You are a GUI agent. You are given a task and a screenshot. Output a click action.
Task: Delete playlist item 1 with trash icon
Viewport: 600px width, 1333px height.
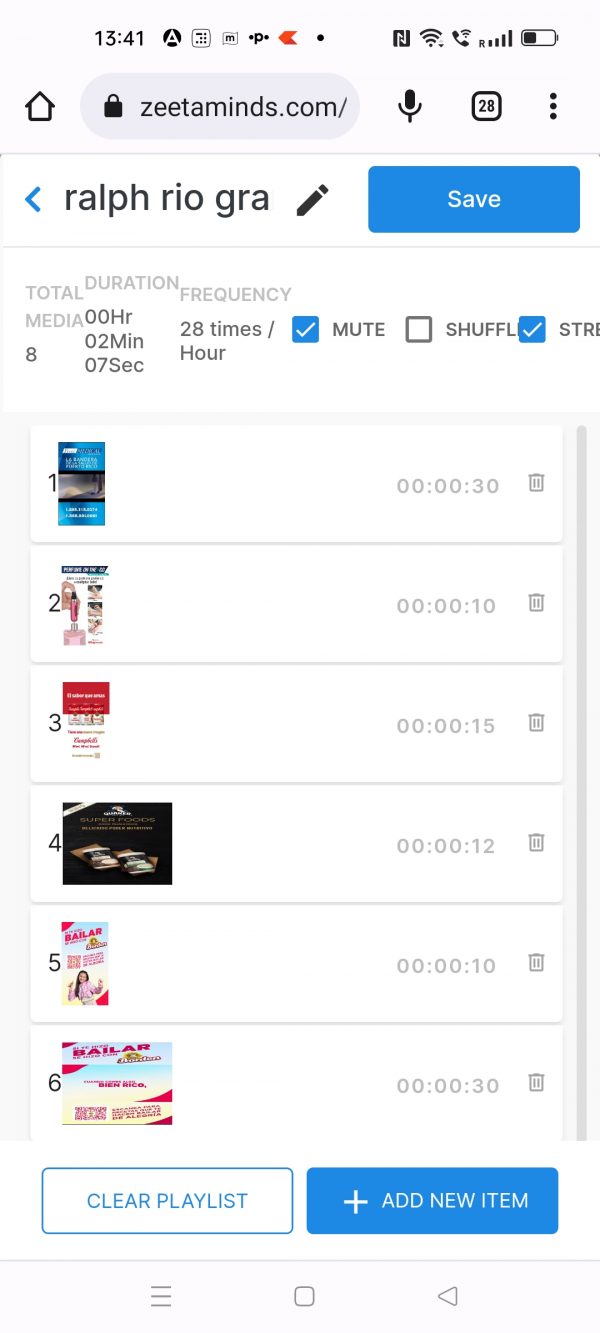click(x=536, y=483)
